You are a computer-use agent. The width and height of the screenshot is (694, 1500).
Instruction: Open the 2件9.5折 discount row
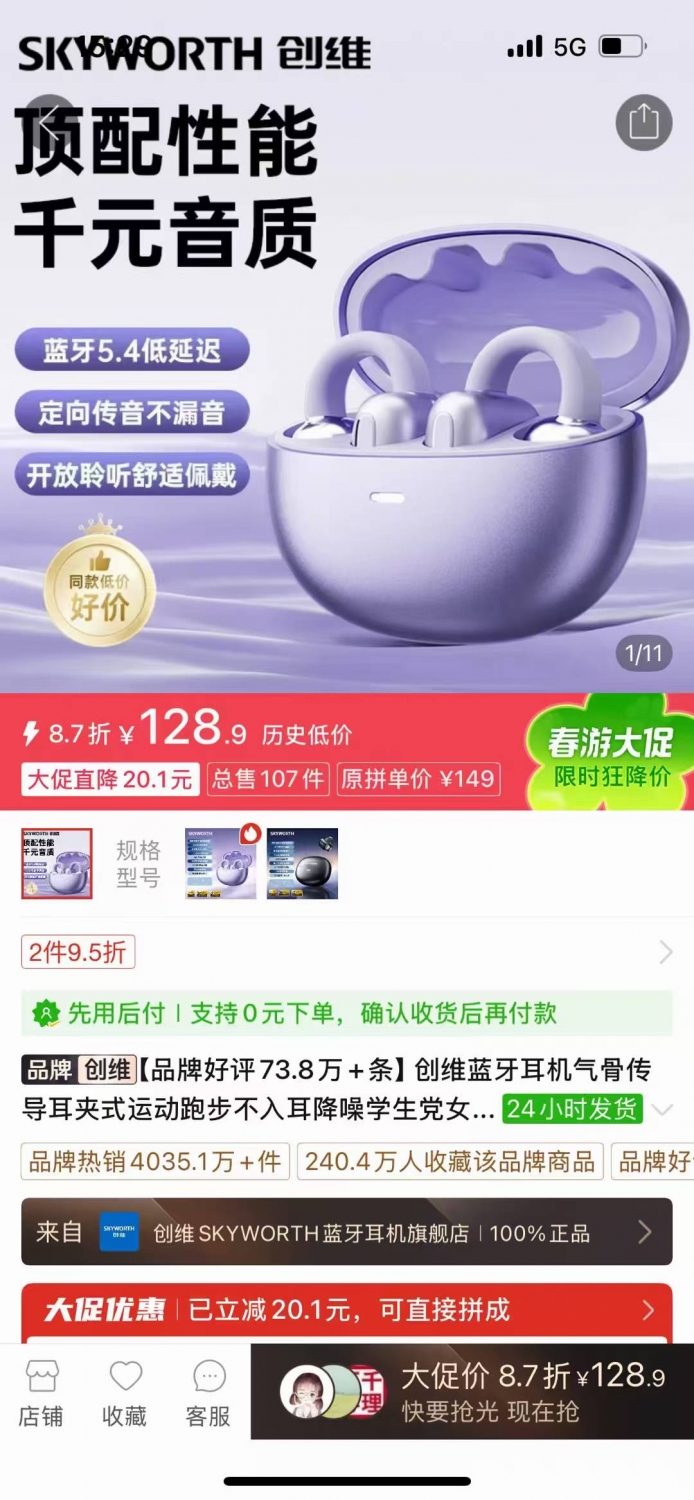[347, 952]
